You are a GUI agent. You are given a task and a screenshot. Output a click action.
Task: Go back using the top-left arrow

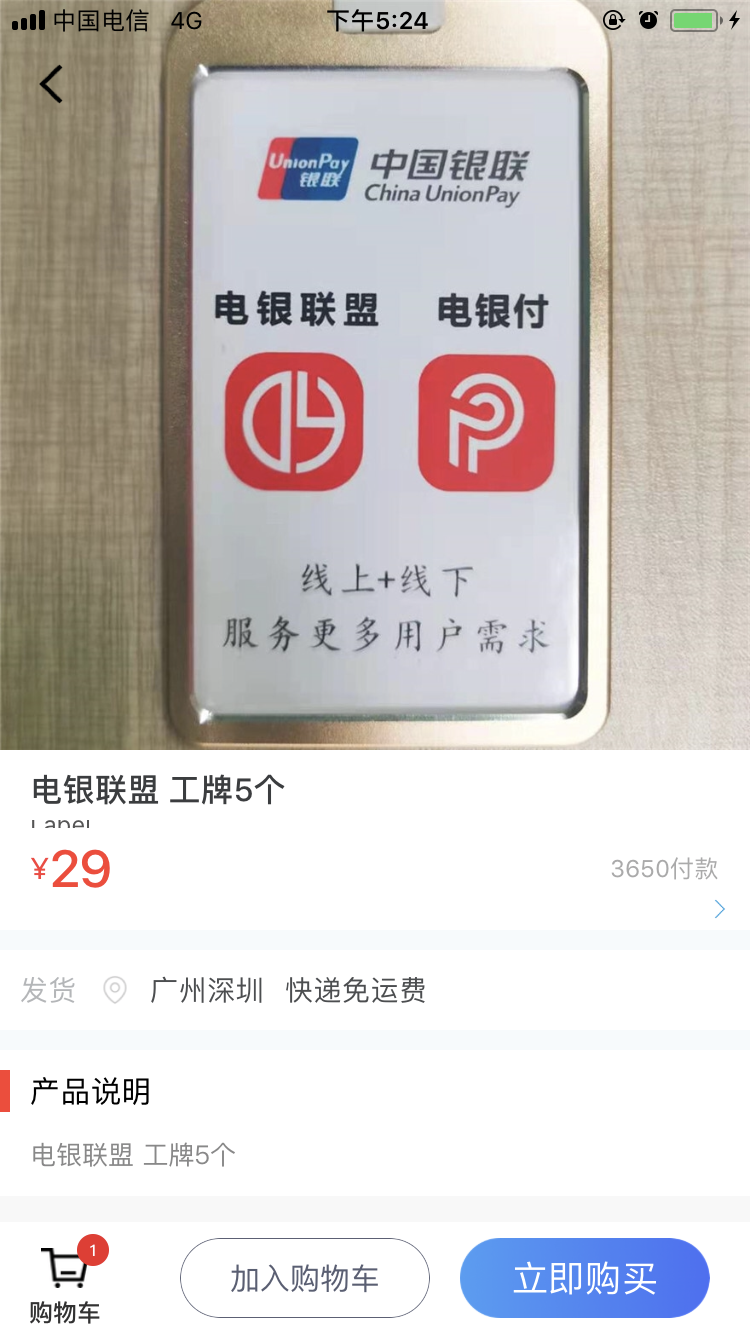tap(51, 84)
